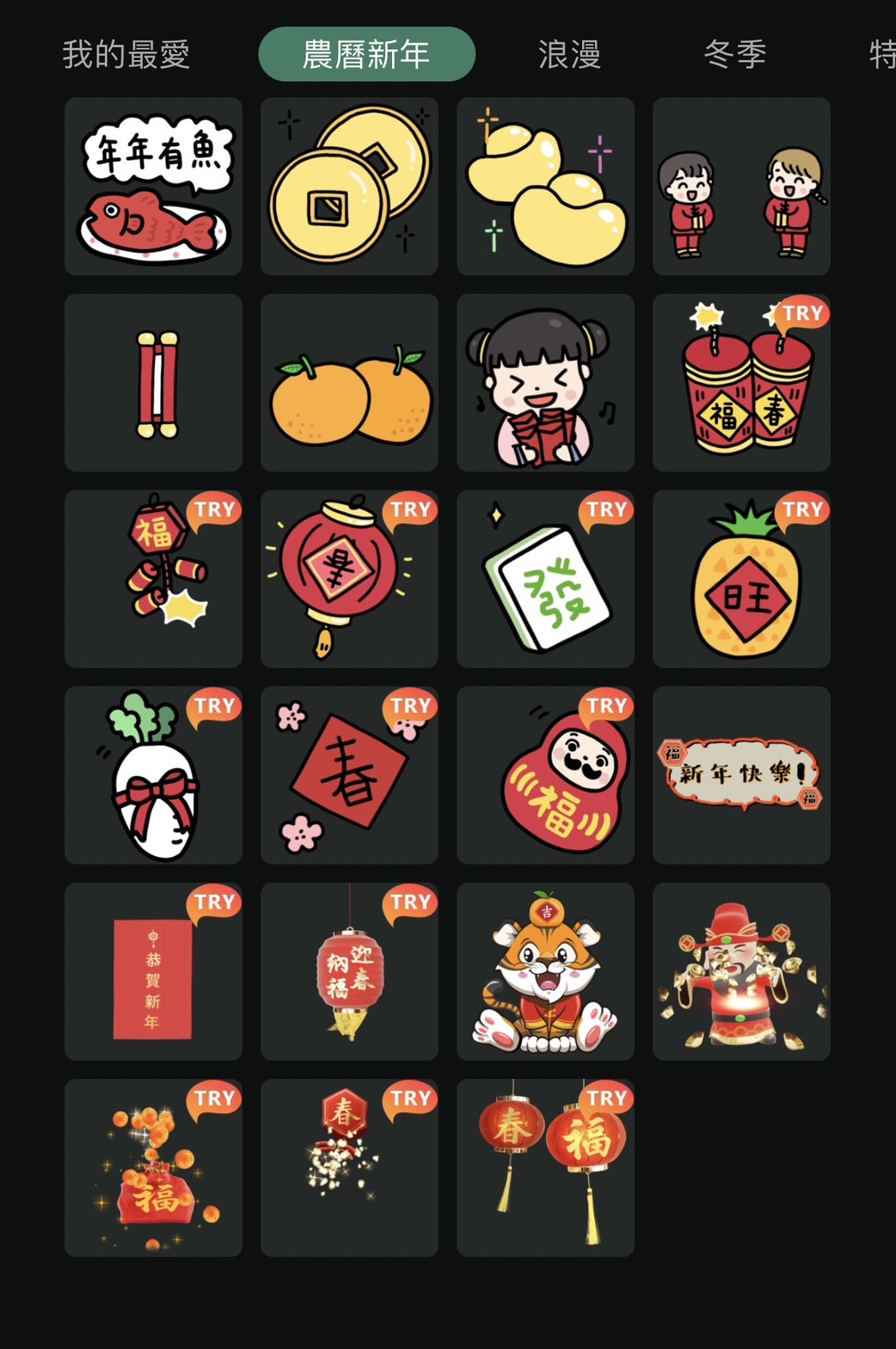Switch to the 我的最愛 tab
The image size is (896, 1349).
coord(126,54)
